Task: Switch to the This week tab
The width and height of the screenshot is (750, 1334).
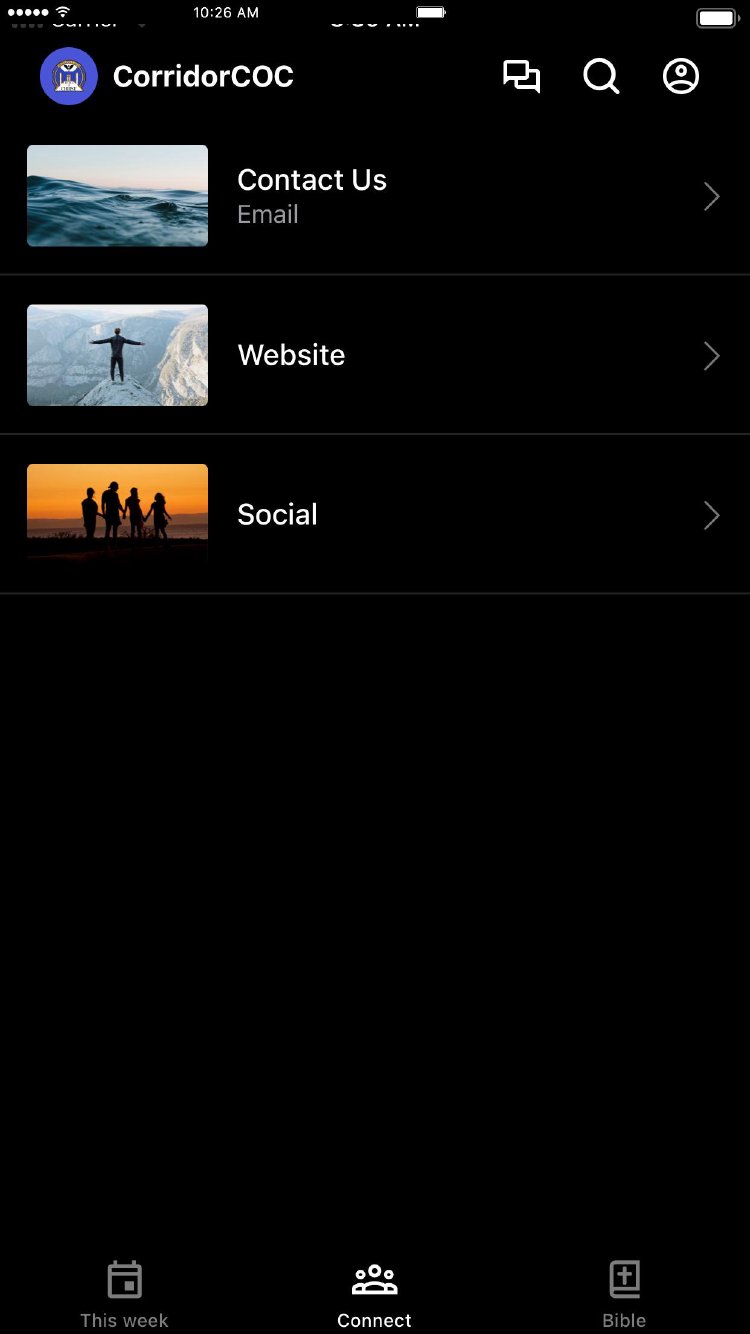Action: coord(124,1294)
